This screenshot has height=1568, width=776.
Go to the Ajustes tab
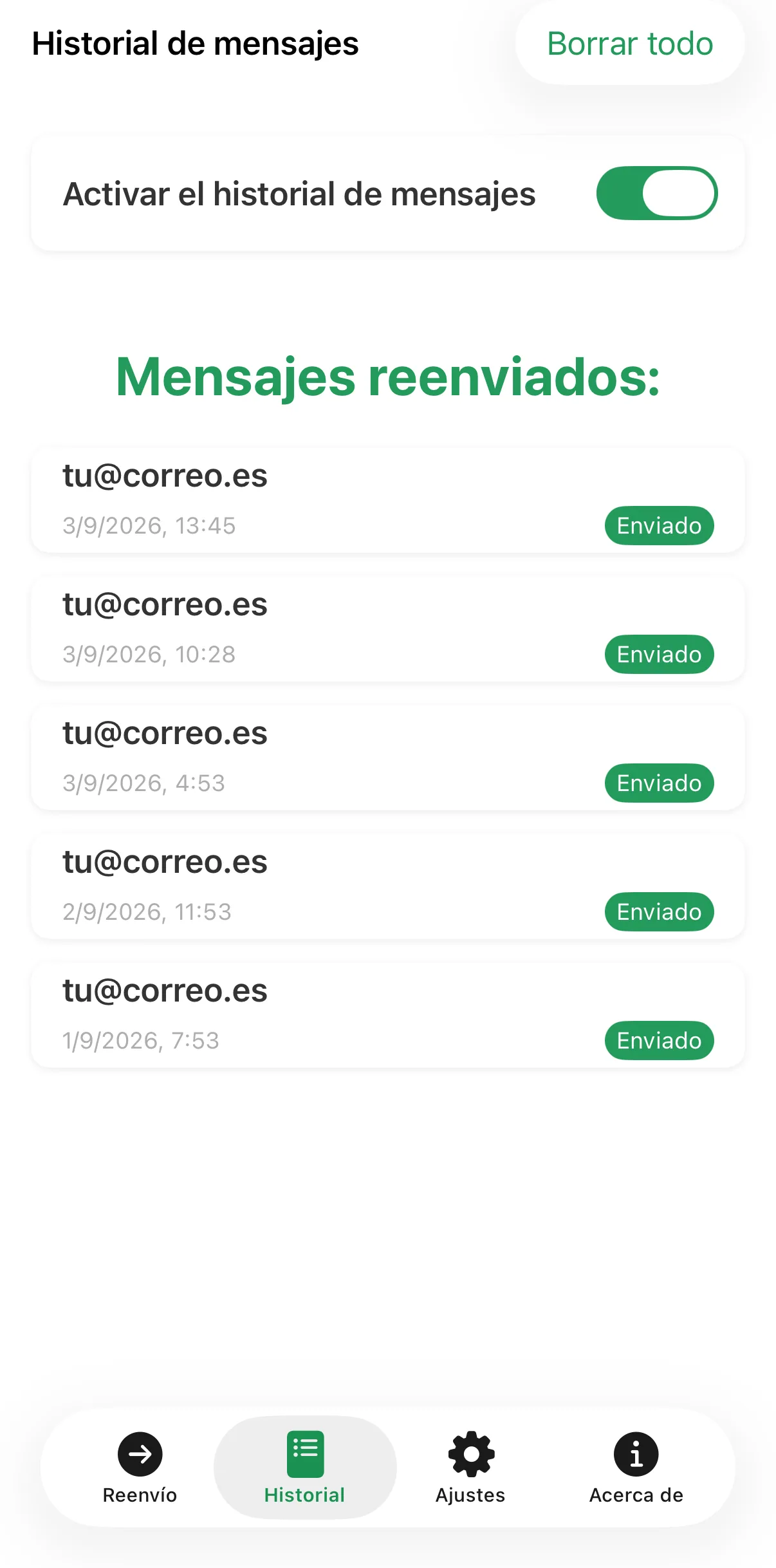coord(470,1468)
